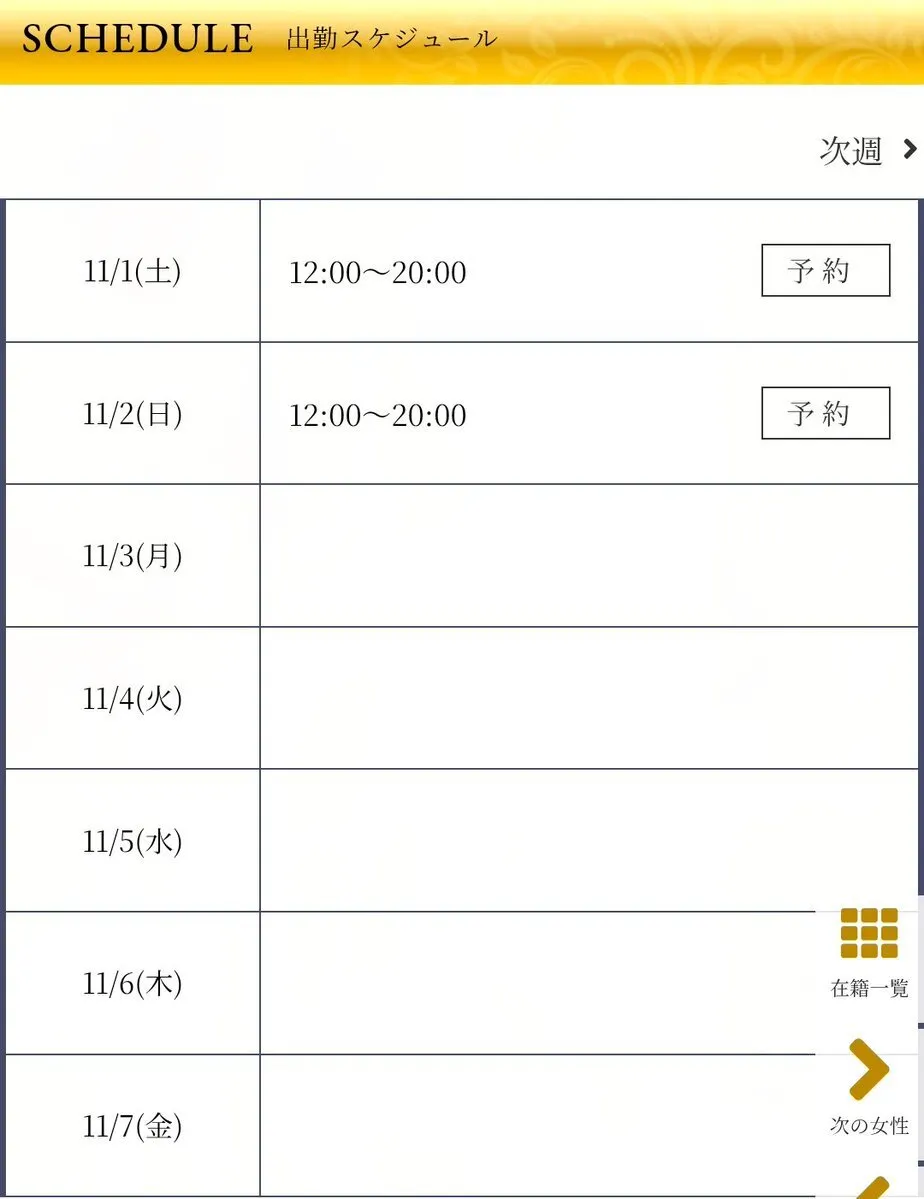
Task: Reserve the 11/2(日) 12:00 slot
Action: pos(825,413)
